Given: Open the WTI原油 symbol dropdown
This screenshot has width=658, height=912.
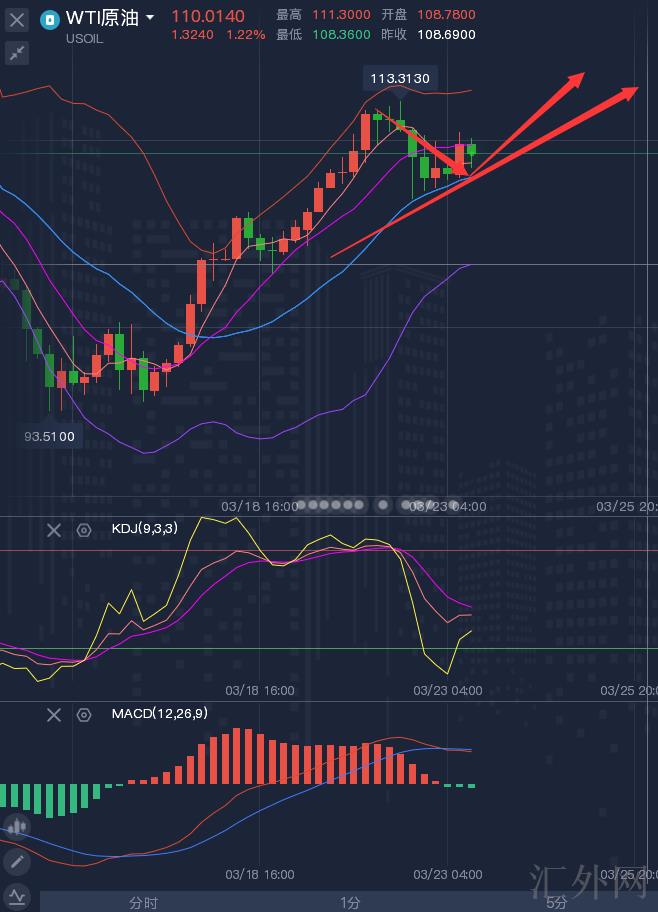Looking at the screenshot, I should 150,18.
